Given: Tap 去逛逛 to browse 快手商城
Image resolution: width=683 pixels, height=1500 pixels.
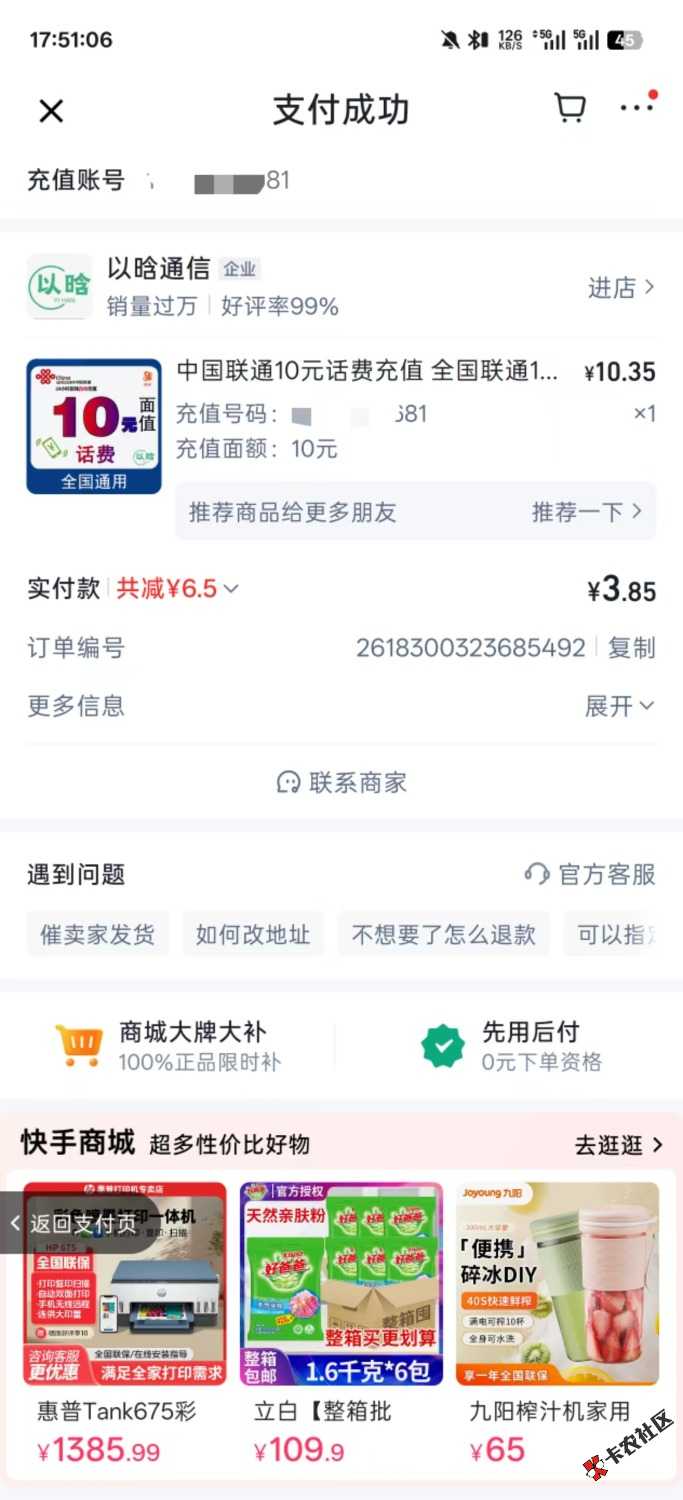Looking at the screenshot, I should (x=619, y=1145).
